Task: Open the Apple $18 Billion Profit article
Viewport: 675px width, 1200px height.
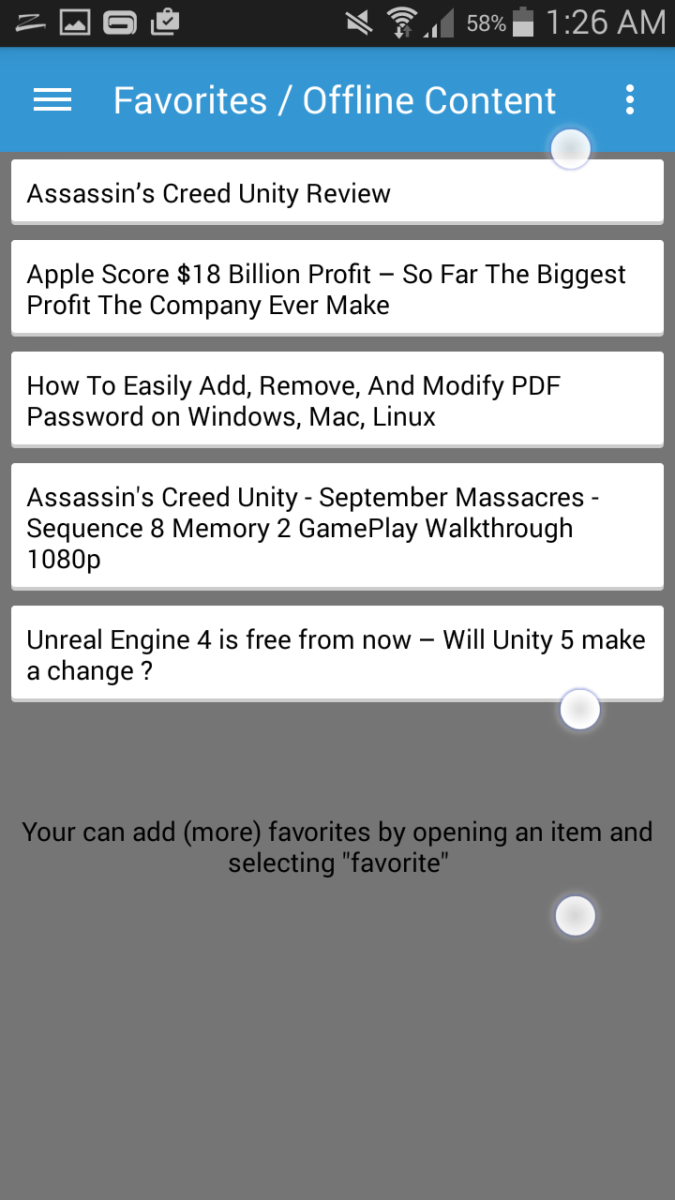Action: 336,289
